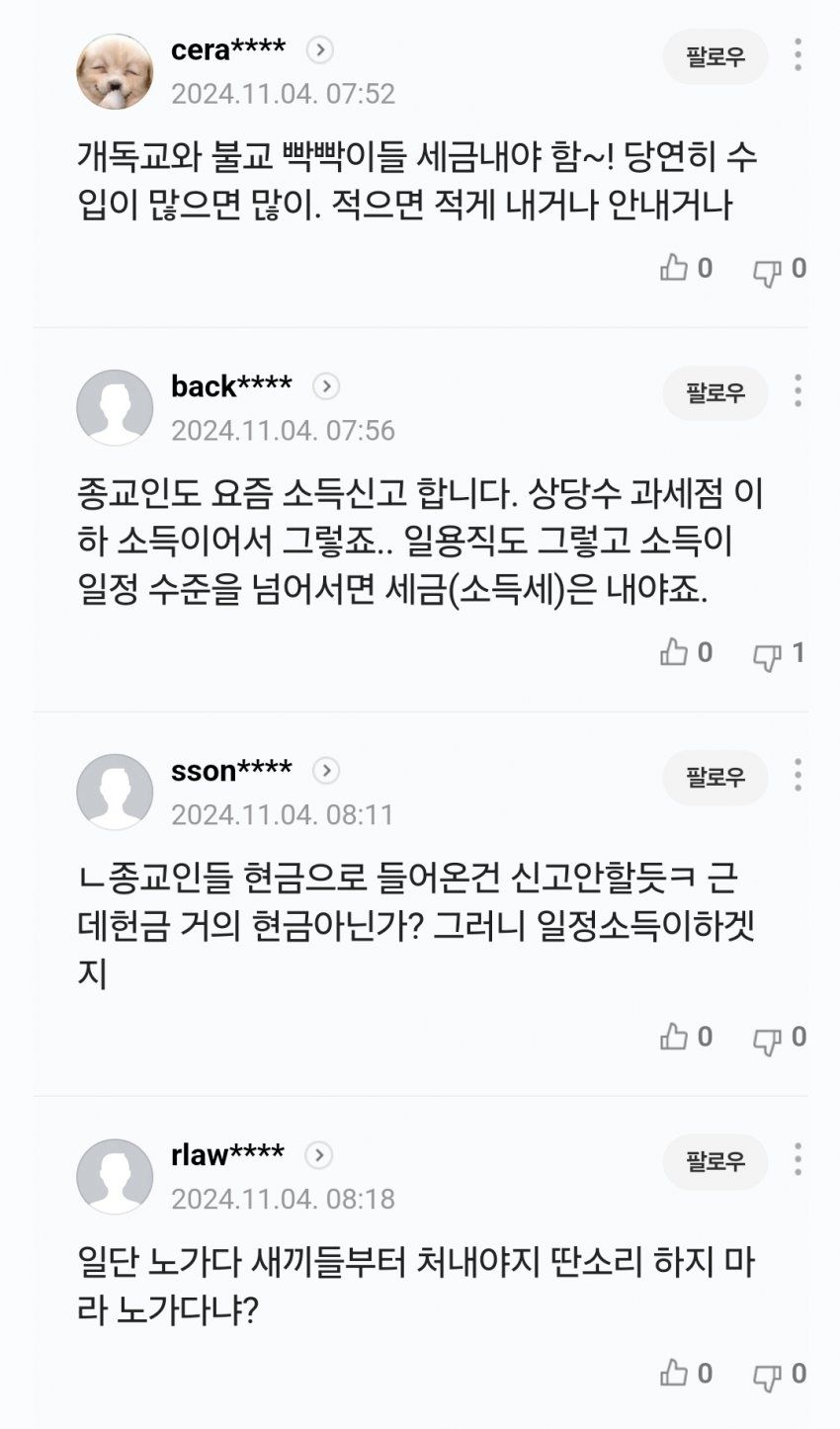The image size is (840, 1429).
Task: Dislike sson****'s comment
Action: (768, 1039)
